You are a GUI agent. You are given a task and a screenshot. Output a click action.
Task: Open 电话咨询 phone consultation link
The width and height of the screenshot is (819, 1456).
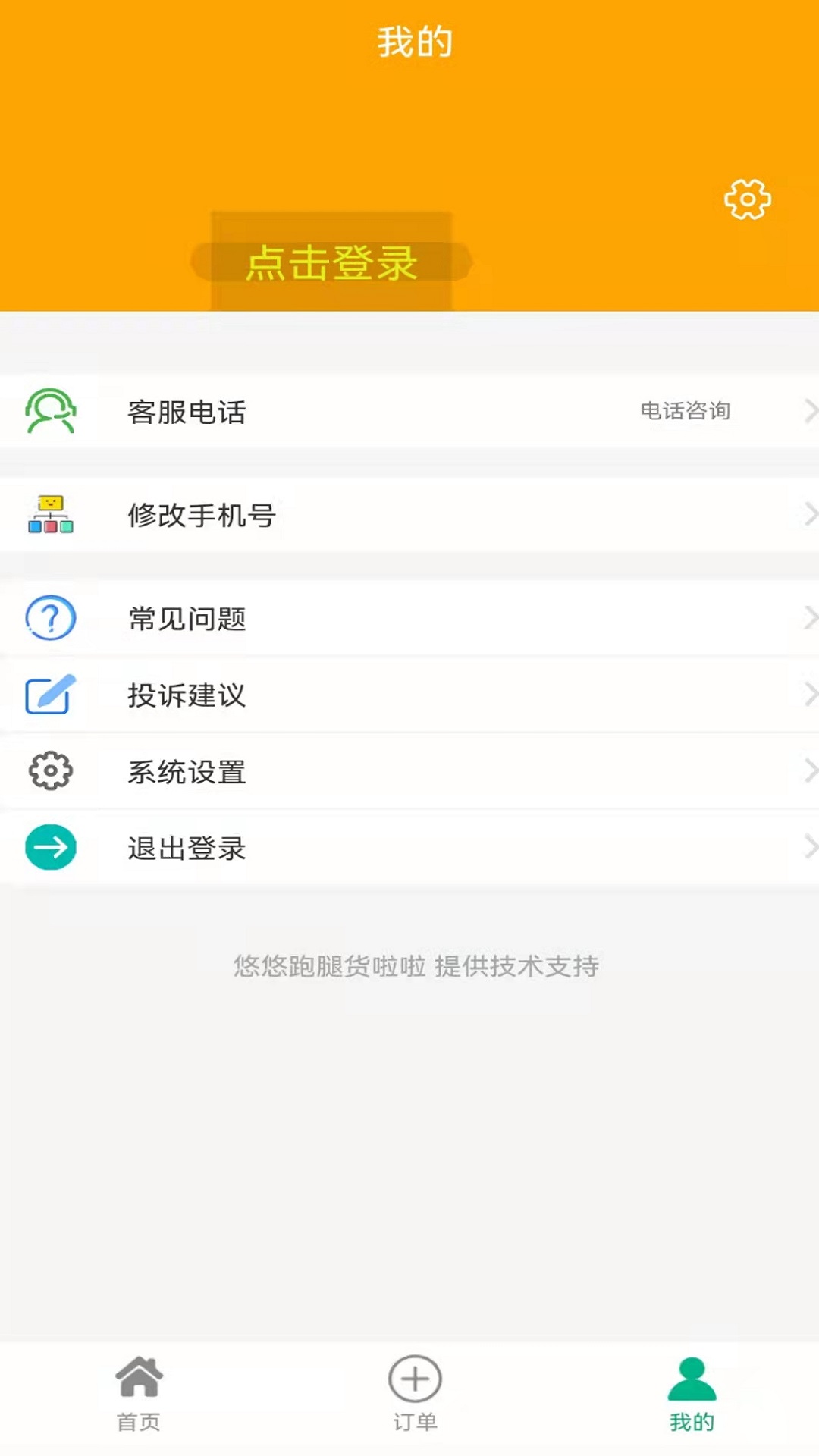click(x=686, y=412)
